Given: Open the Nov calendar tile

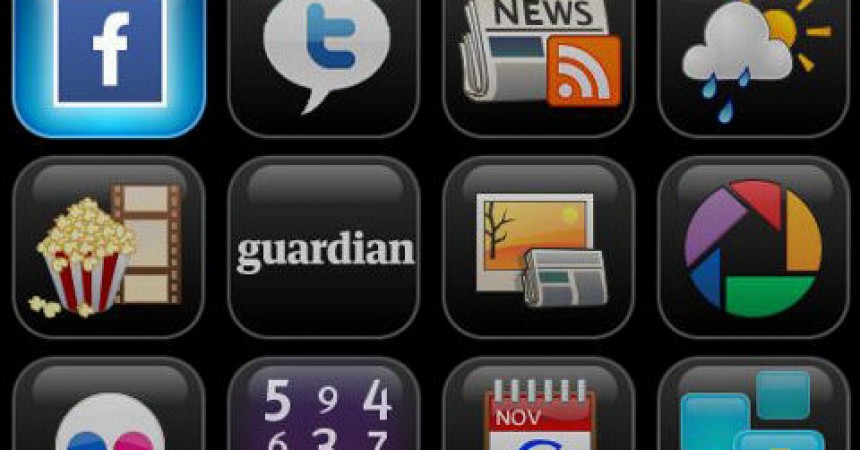Looking at the screenshot, I should click(x=539, y=410).
